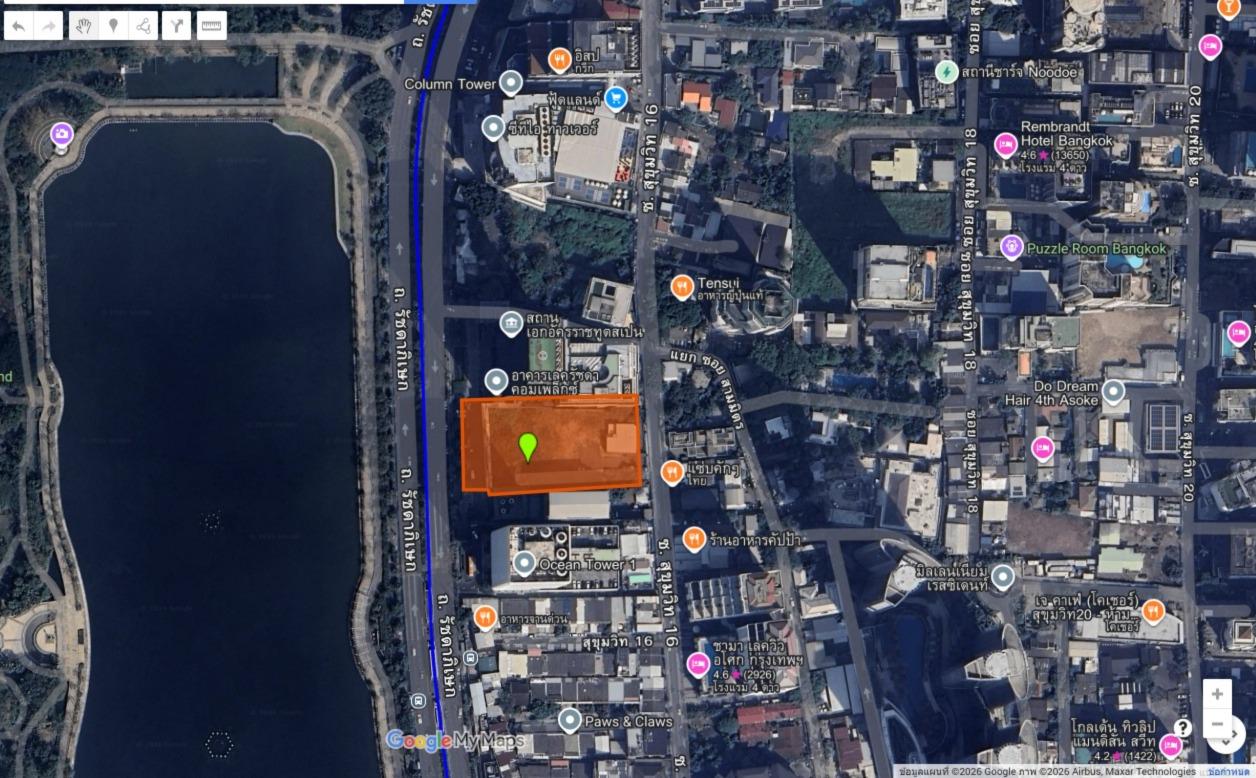Zoom in with the plus button
Viewport: 1256px width, 778px height.
coord(1217,694)
